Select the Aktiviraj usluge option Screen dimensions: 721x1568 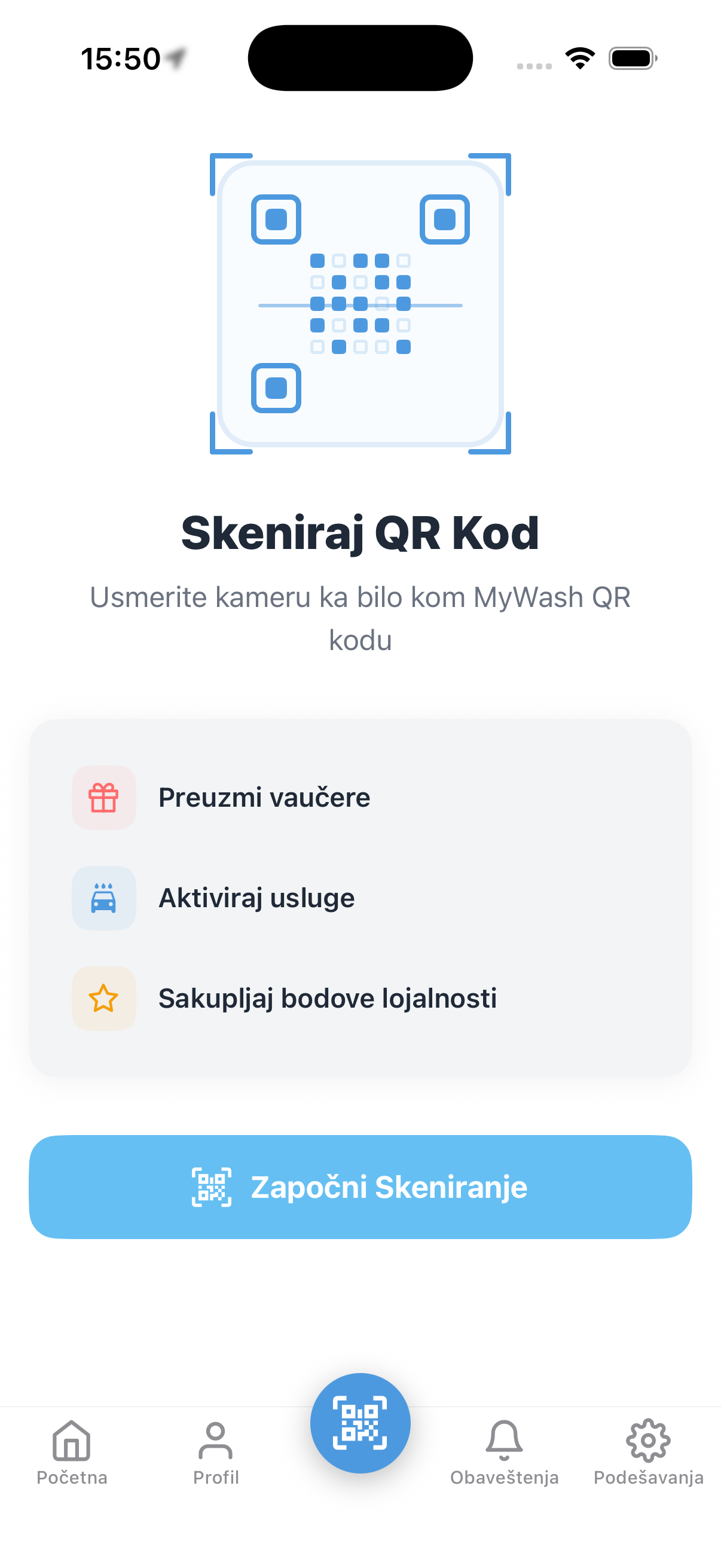tap(256, 898)
